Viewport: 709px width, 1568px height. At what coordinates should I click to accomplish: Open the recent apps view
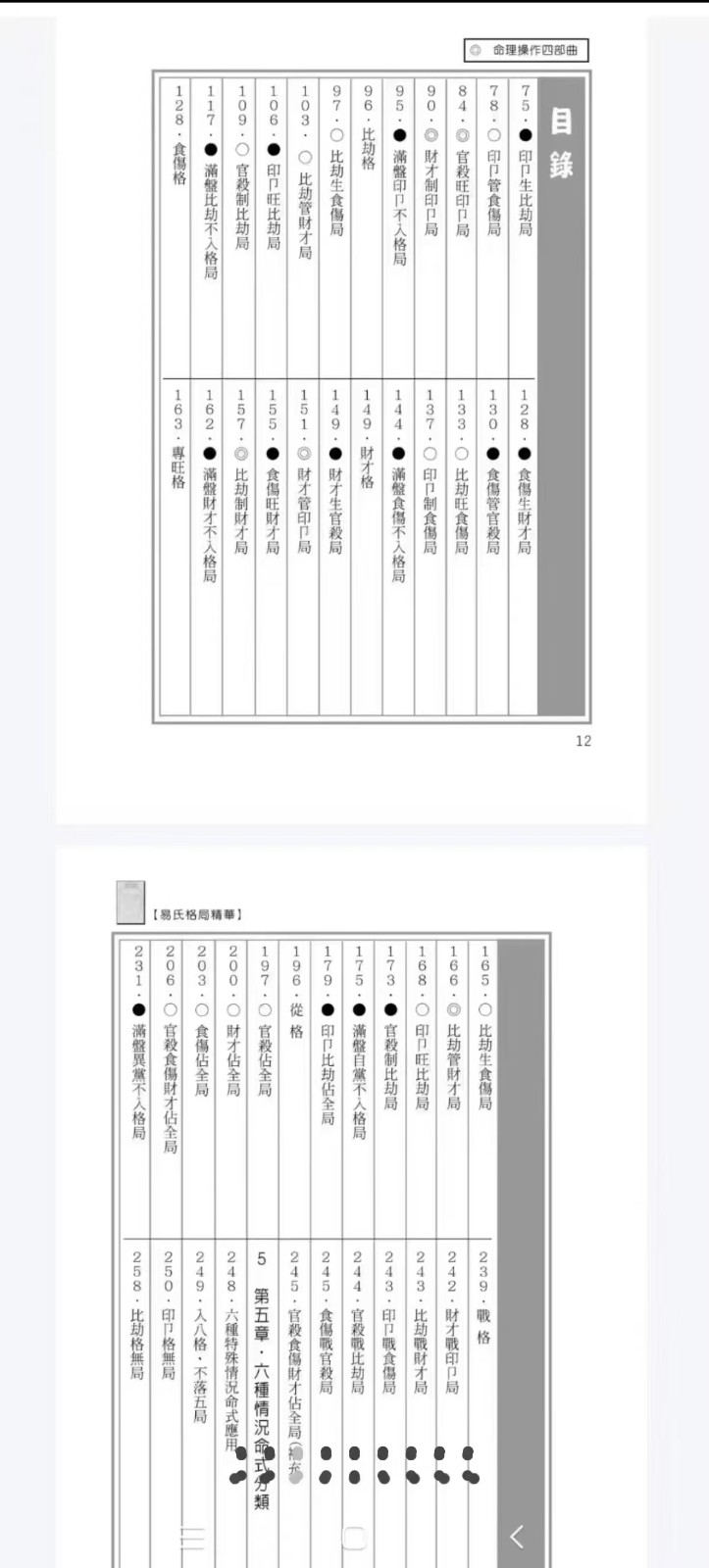[x=192, y=1538]
